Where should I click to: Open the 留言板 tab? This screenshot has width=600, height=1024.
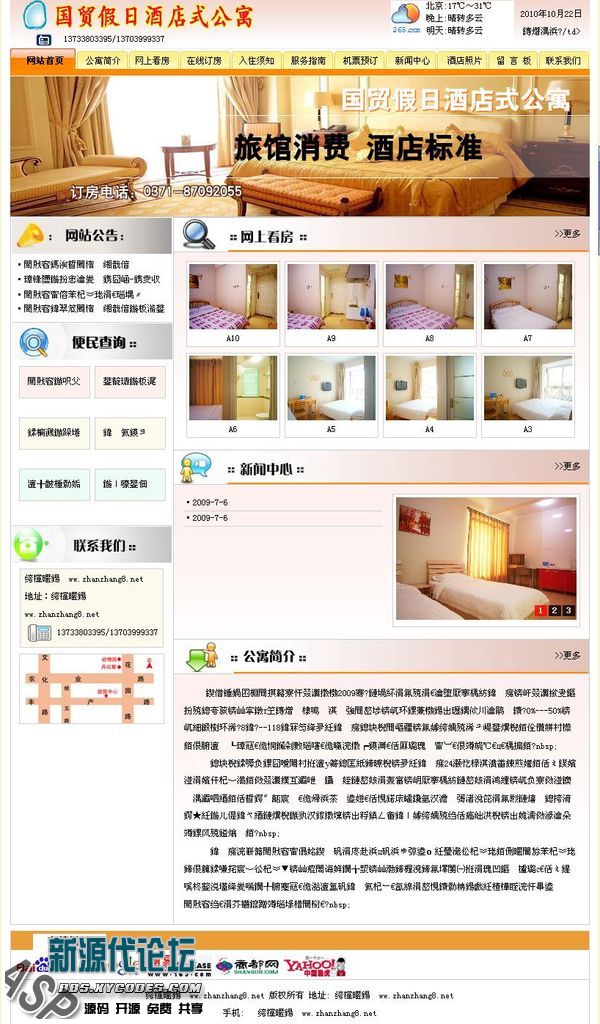(513, 61)
